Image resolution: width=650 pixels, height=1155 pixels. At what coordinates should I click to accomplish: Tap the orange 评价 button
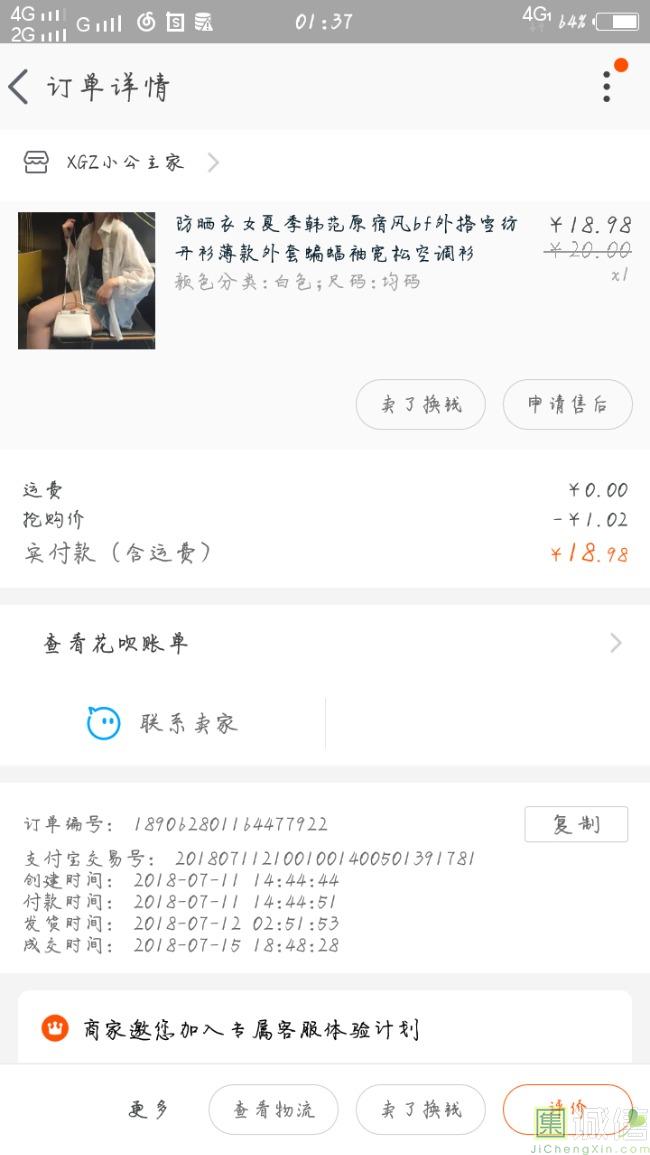(x=567, y=1108)
